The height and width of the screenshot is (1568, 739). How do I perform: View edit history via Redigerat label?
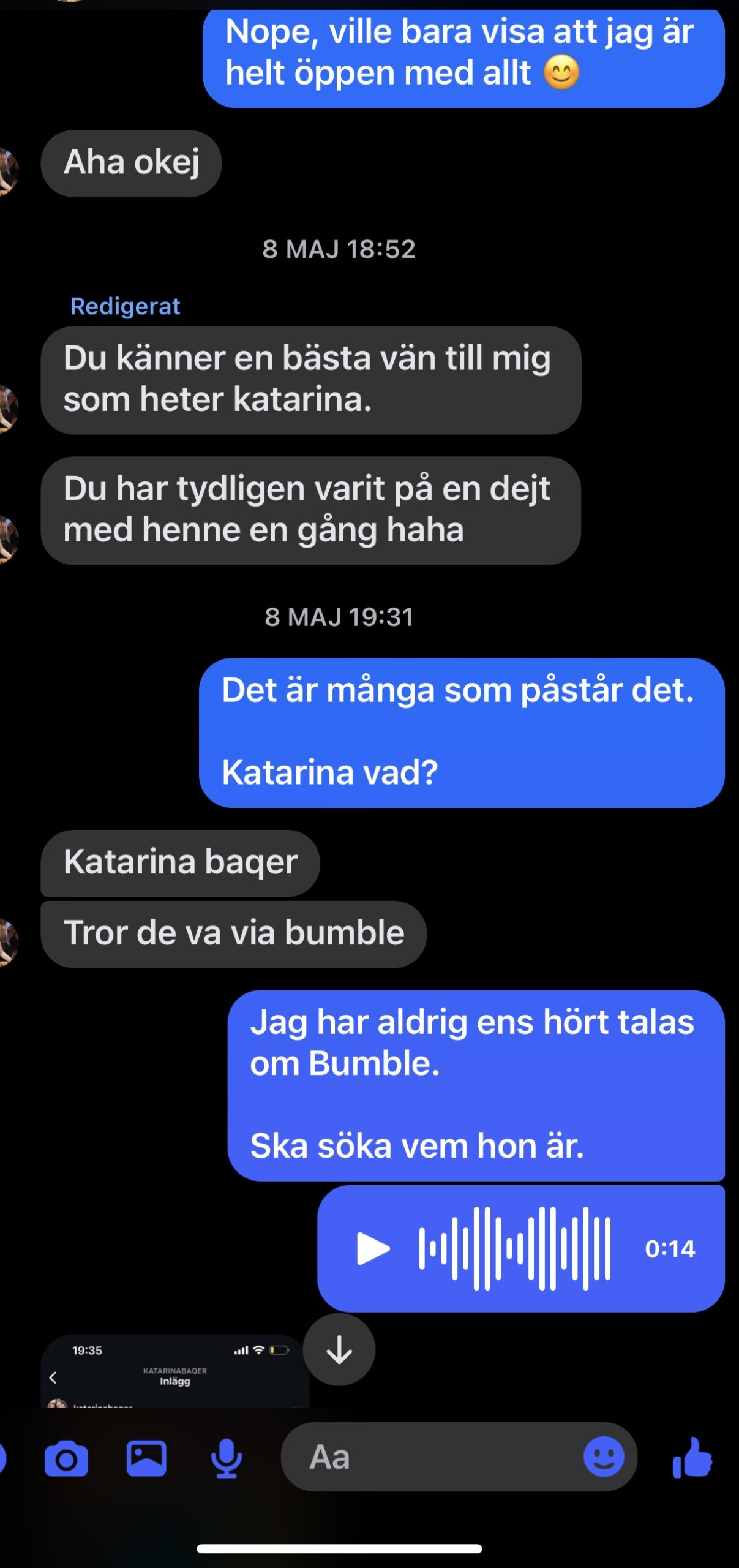(125, 306)
